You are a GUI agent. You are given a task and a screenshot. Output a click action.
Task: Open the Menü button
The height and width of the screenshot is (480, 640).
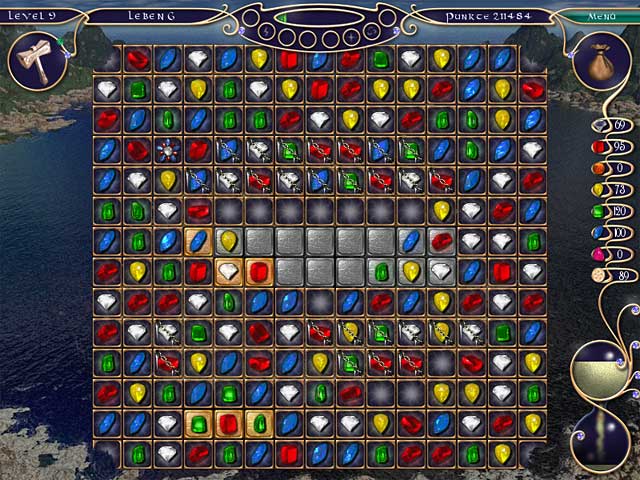602,16
